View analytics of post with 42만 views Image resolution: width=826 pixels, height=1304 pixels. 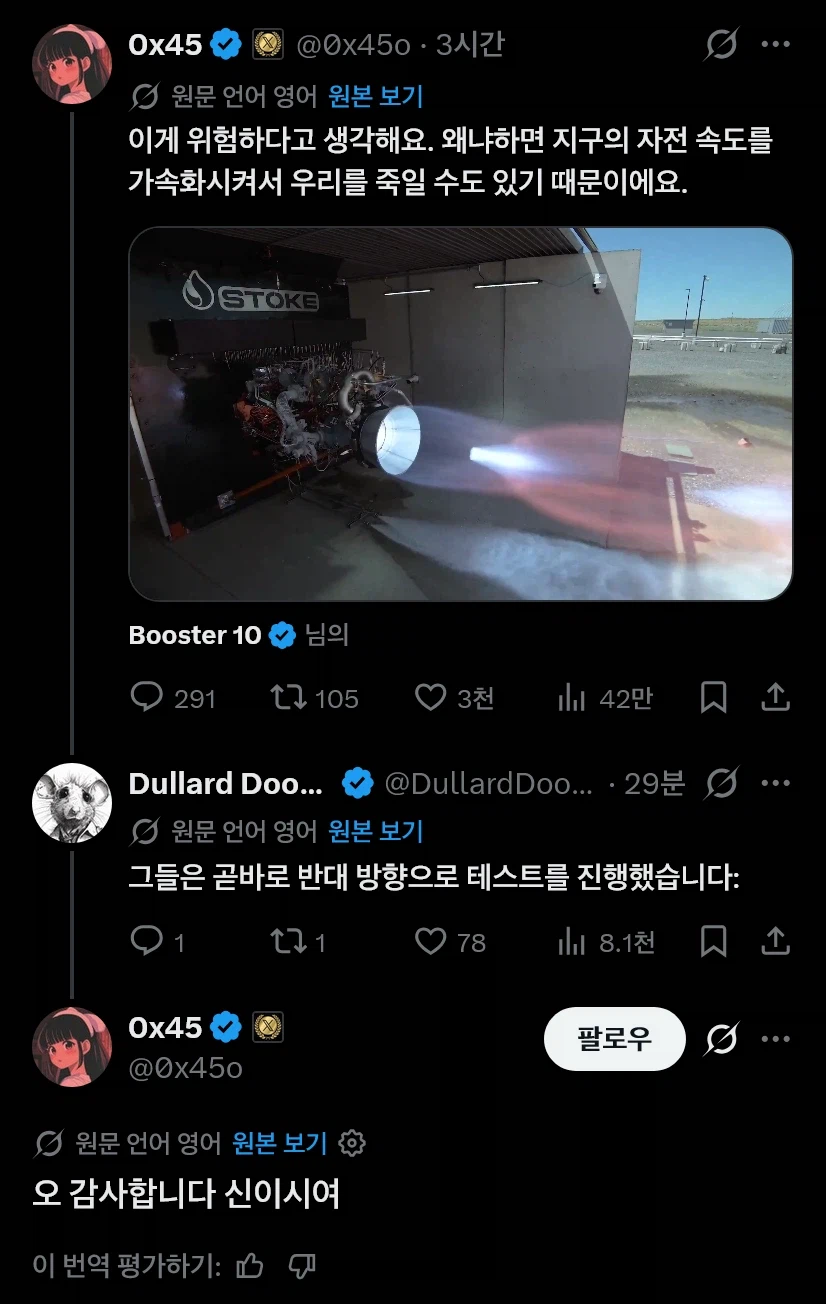point(571,697)
